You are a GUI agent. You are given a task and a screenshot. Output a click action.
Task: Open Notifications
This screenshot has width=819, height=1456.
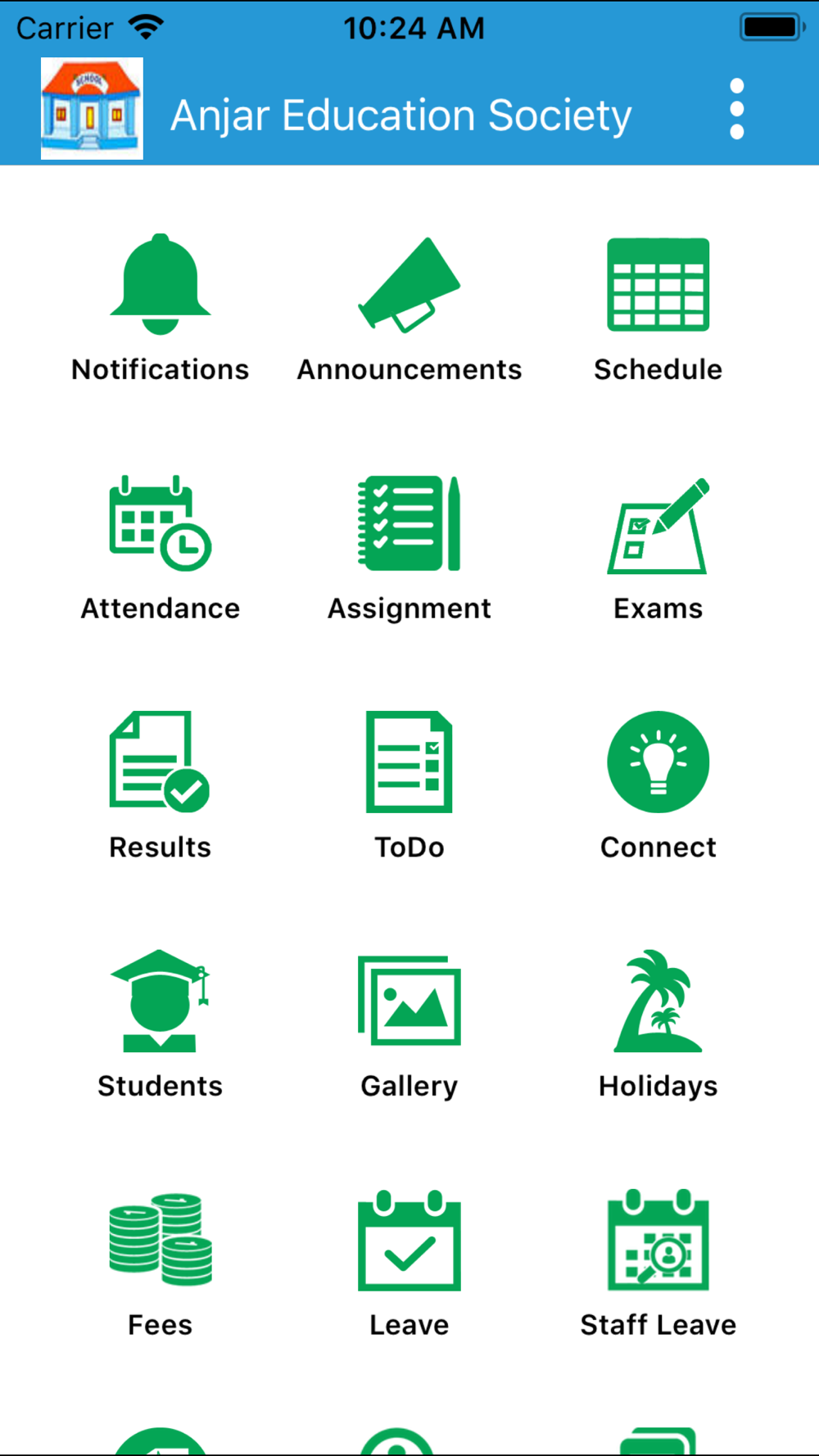[161, 309]
